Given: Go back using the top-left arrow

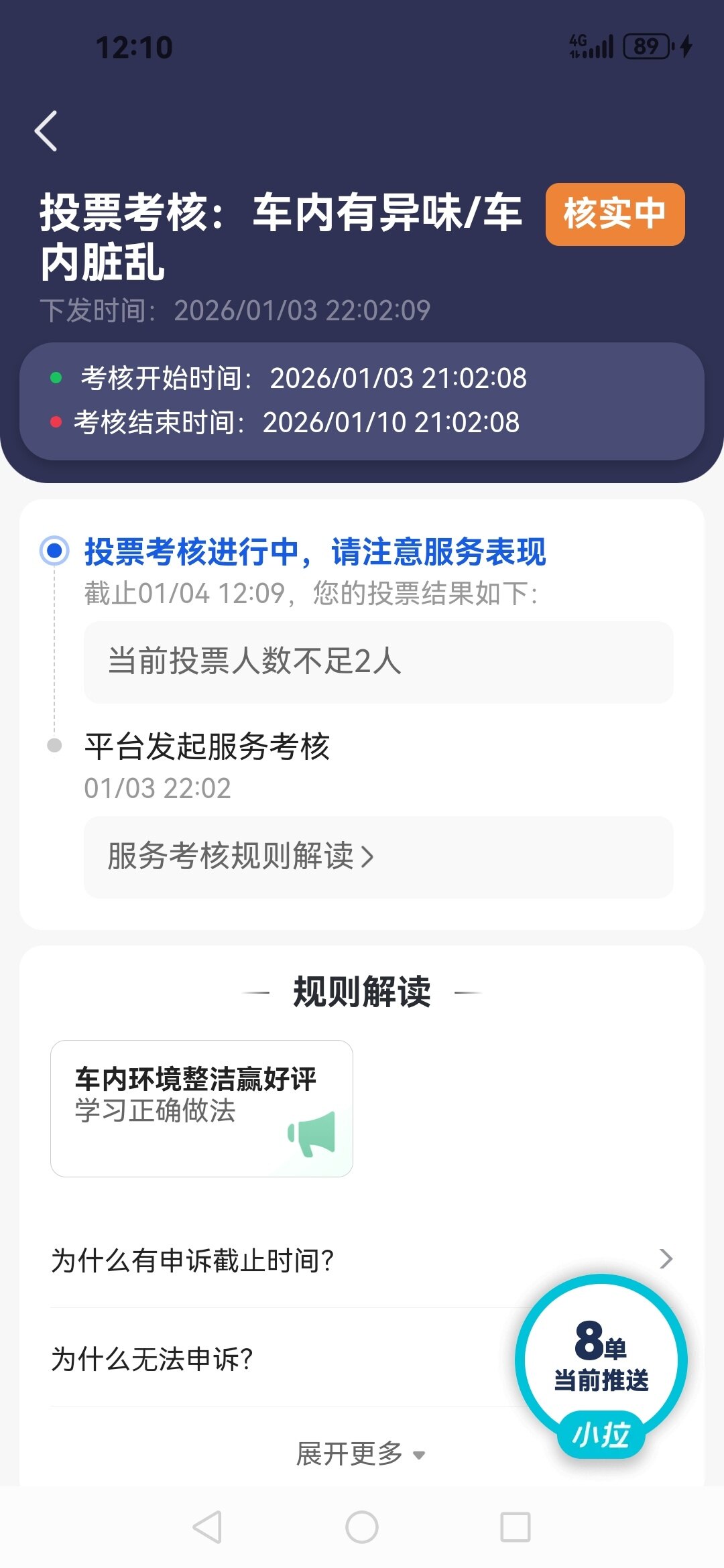Looking at the screenshot, I should pyautogui.click(x=46, y=131).
